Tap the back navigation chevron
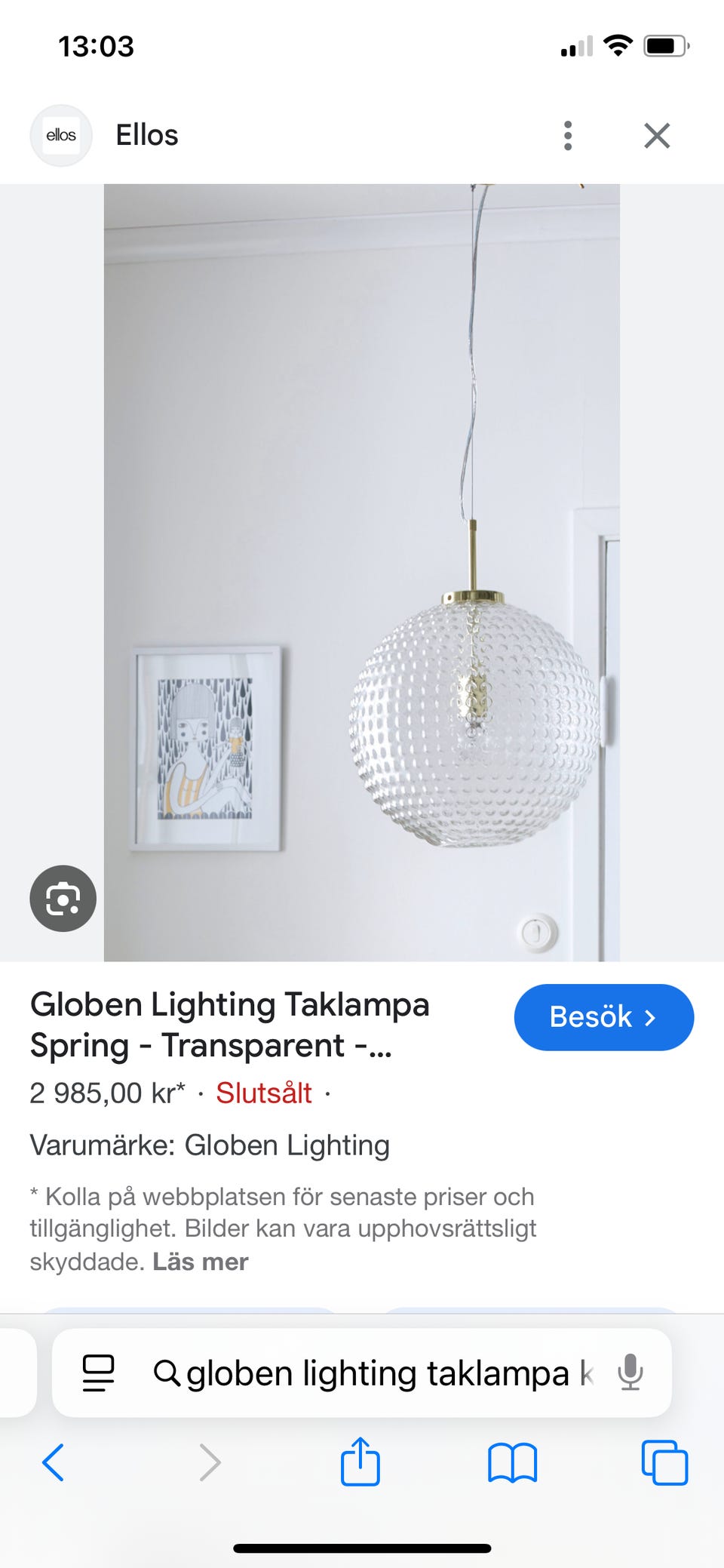Viewport: 724px width, 1568px height. tap(53, 1462)
